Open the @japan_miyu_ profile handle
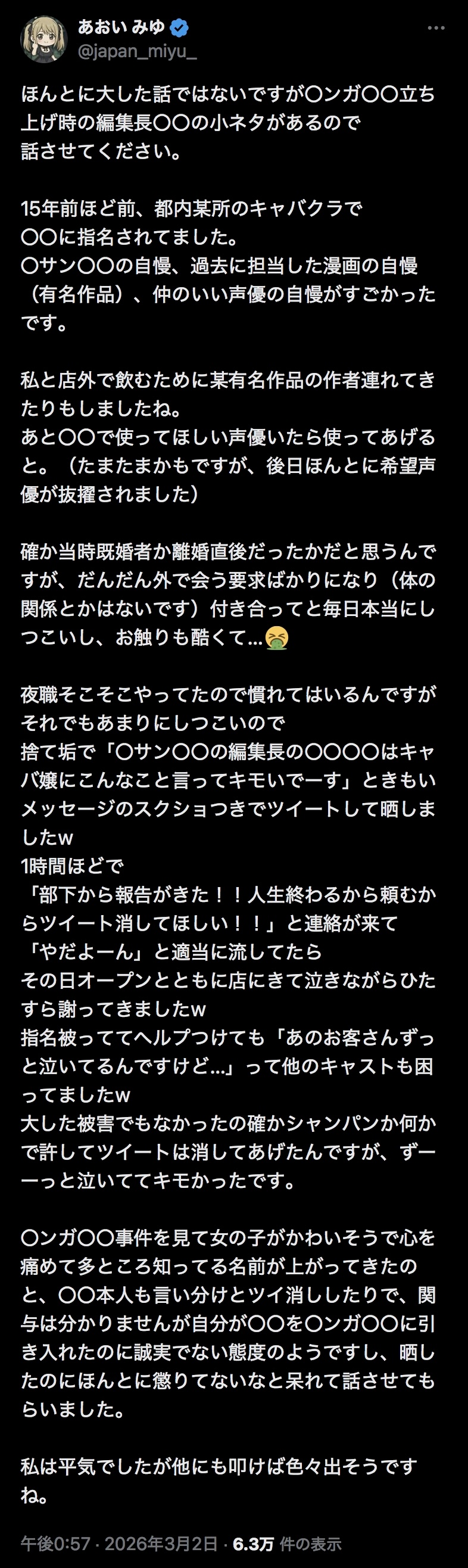Screen dimensions: 468x1568 (x=138, y=52)
